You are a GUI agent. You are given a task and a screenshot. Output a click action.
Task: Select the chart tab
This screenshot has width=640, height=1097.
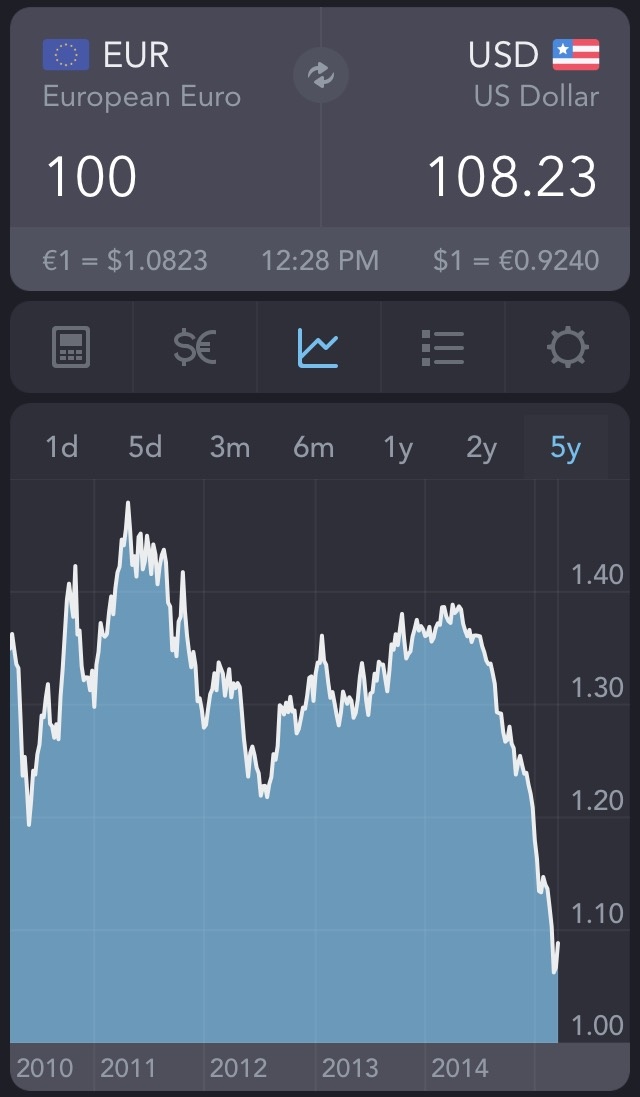tap(319, 347)
